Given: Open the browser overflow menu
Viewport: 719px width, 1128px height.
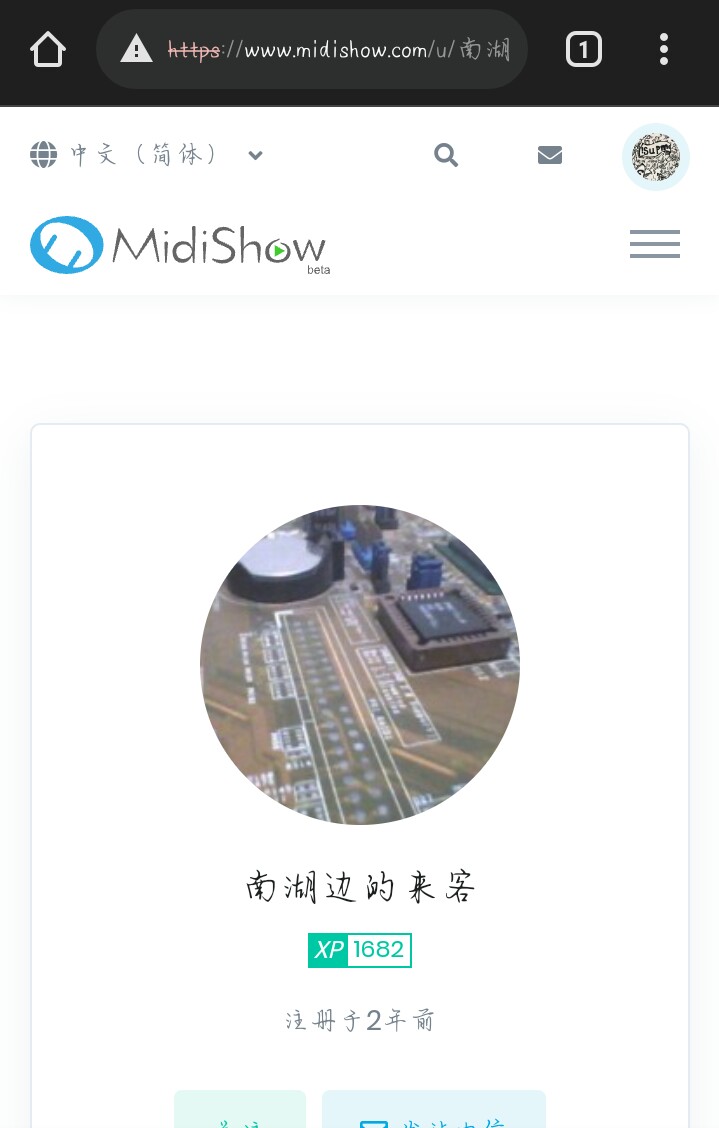Looking at the screenshot, I should (x=664, y=49).
